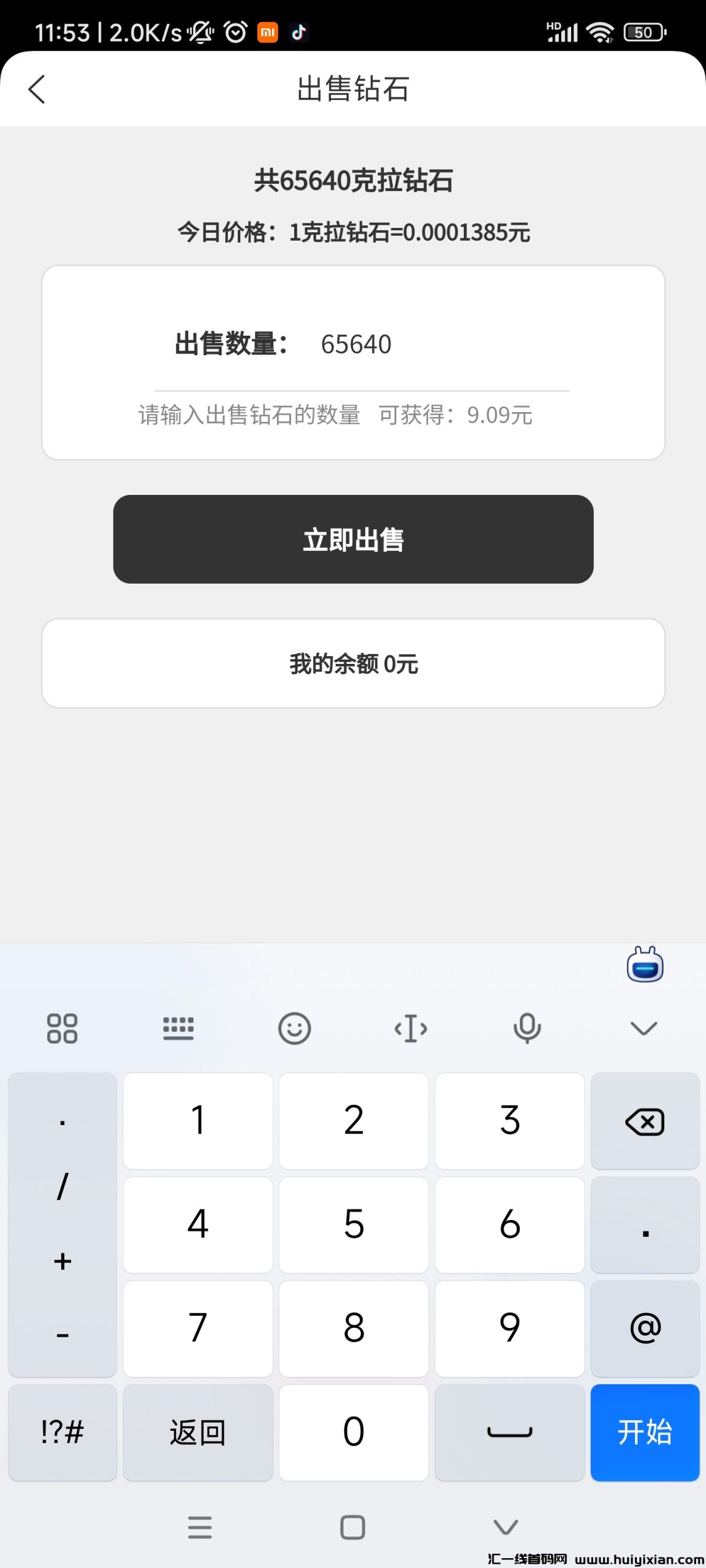Open the keyboard layout switcher grid icon
706x1568 pixels.
click(61, 1028)
